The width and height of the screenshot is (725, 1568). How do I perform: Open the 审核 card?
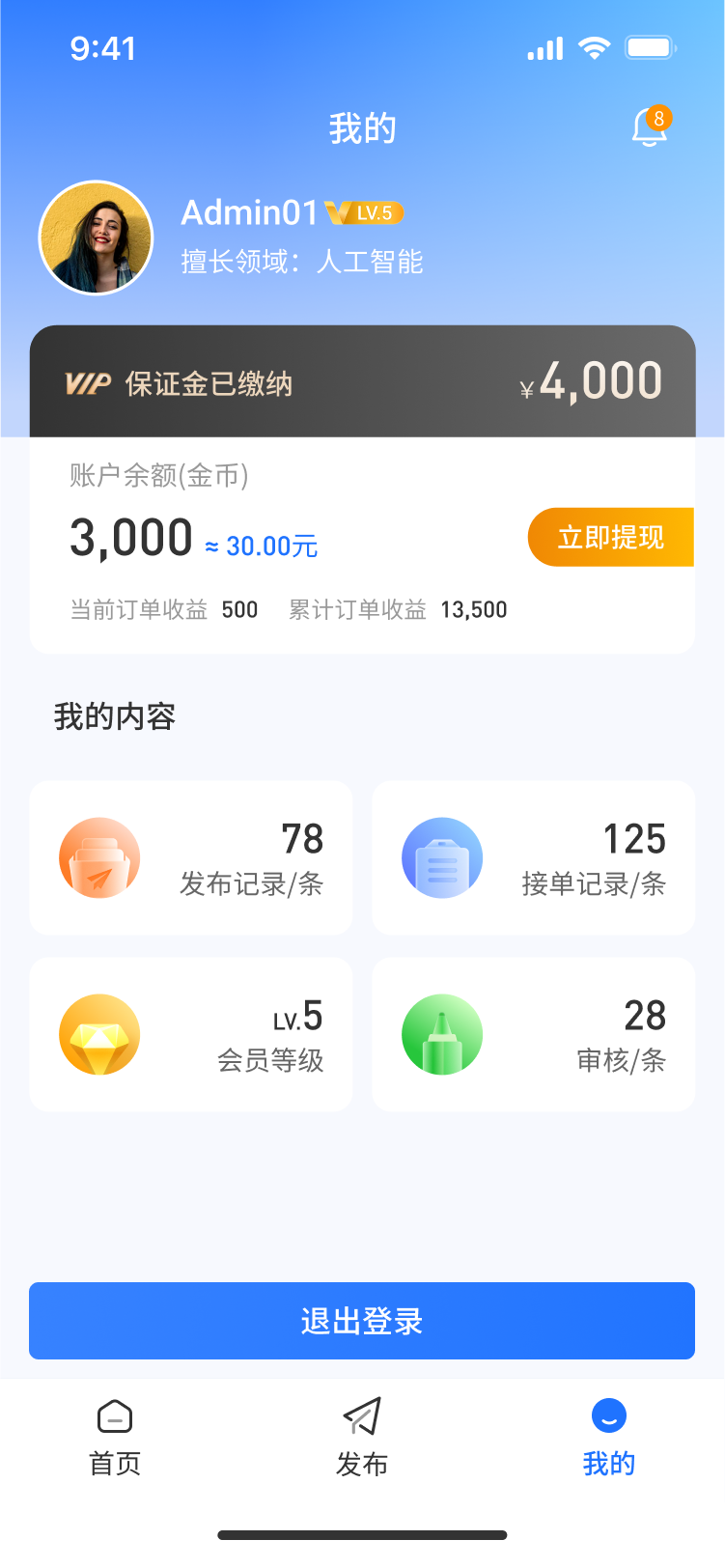533,1034
